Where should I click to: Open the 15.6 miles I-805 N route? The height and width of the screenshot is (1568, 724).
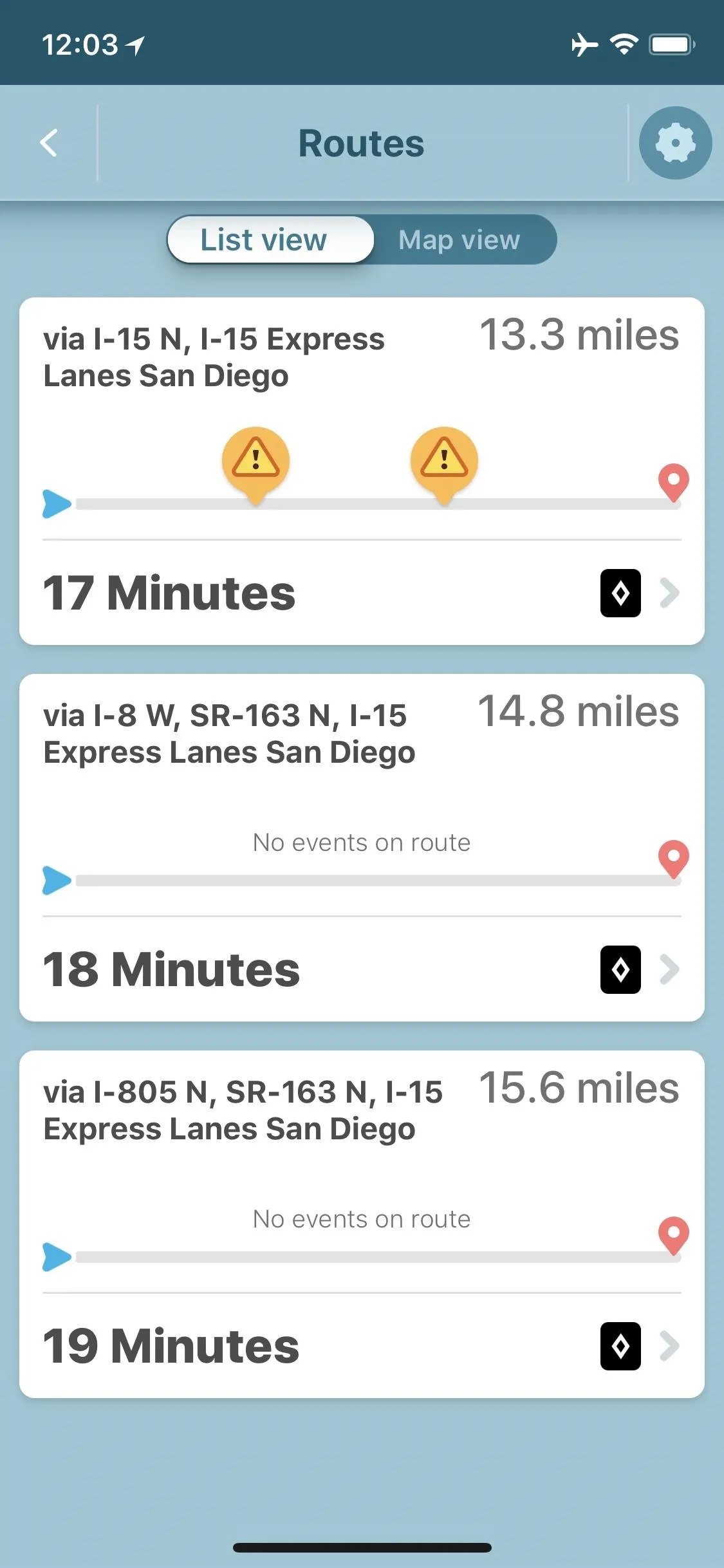pyautogui.click(x=362, y=1224)
